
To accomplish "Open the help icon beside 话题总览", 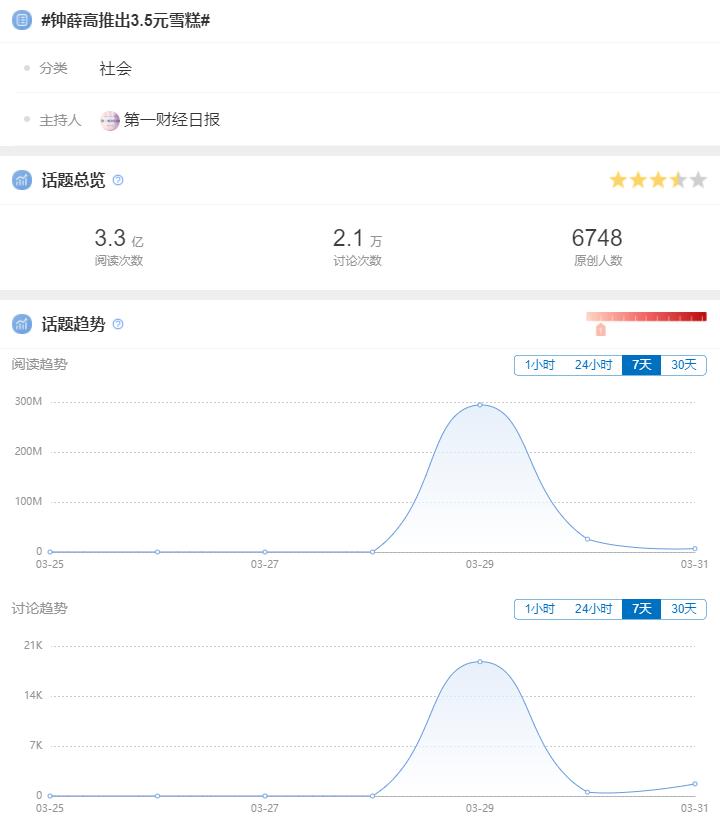I will [118, 180].
